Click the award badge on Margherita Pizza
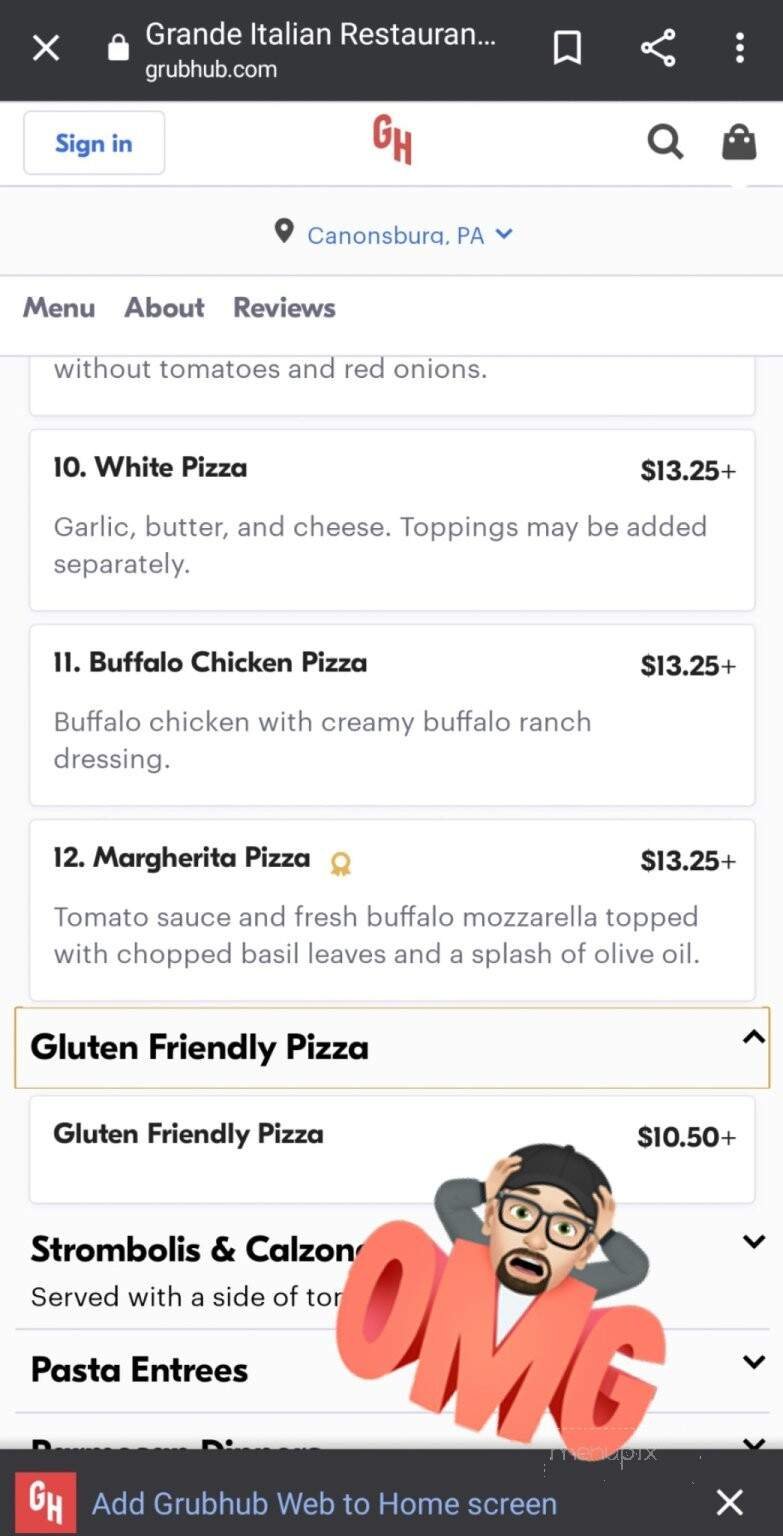The height and width of the screenshot is (1536, 783). click(x=341, y=863)
